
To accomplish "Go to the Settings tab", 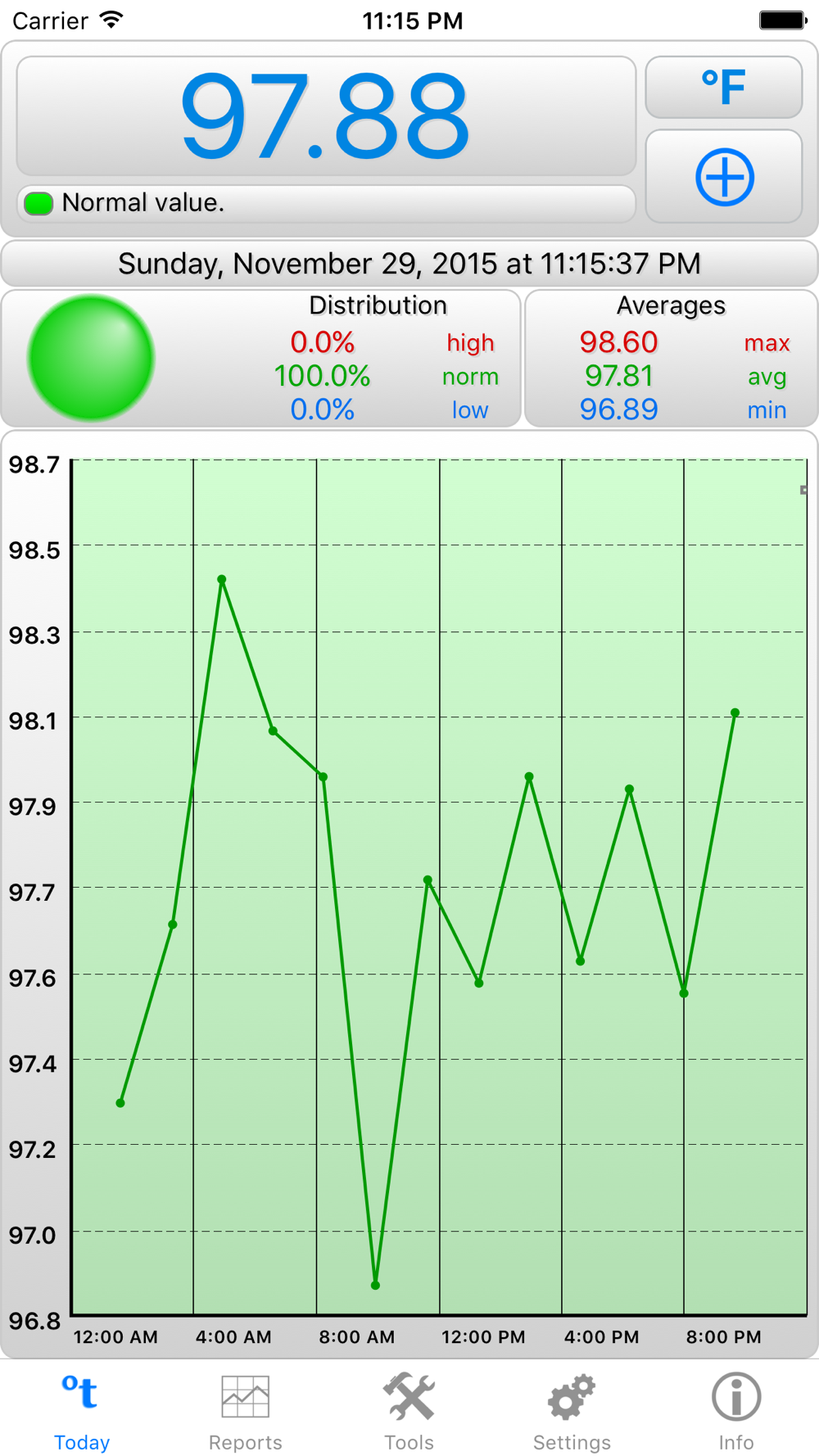I will coord(572,1412).
